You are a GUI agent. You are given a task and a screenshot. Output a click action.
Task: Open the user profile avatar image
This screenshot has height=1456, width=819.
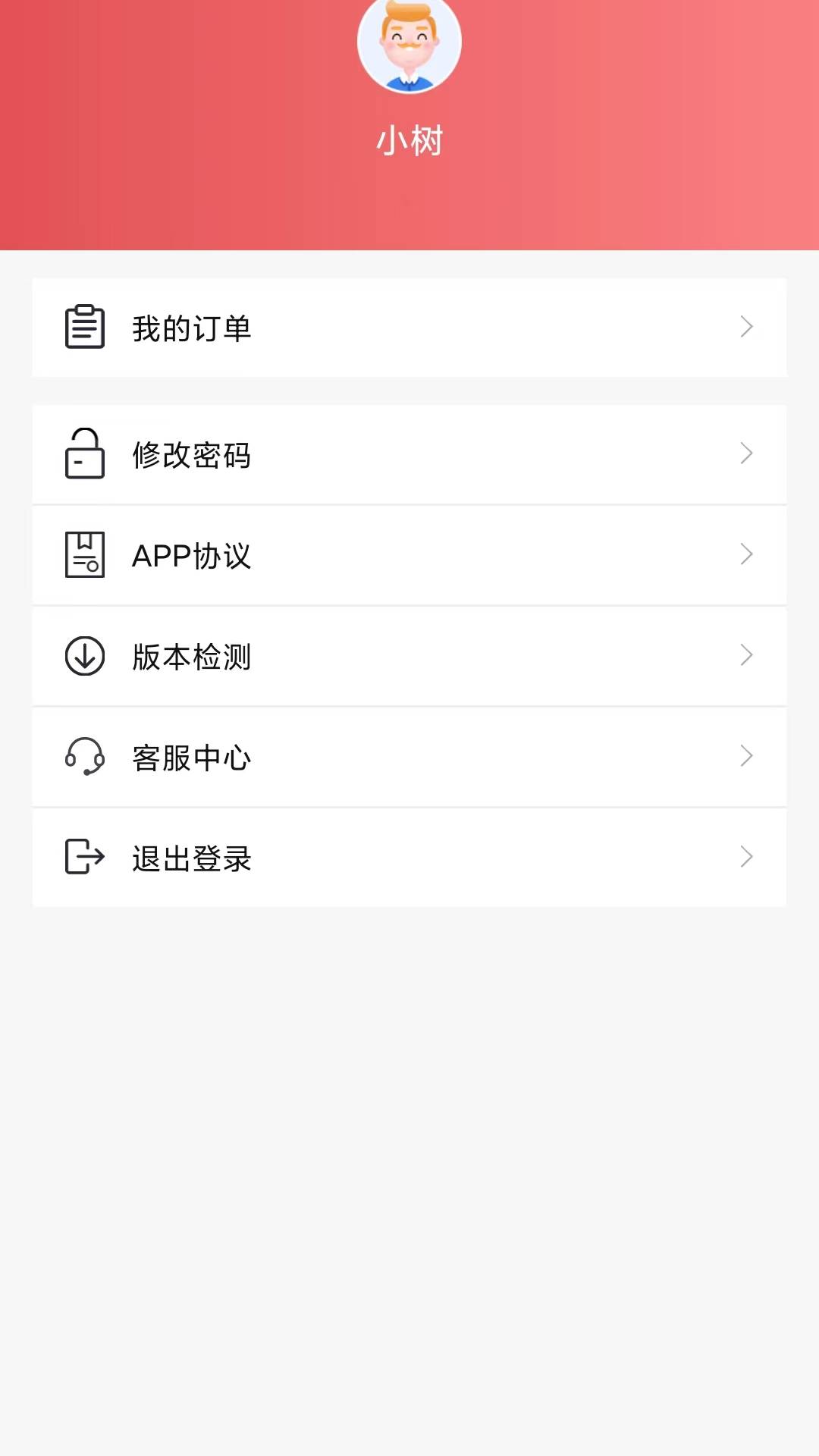coord(409,44)
